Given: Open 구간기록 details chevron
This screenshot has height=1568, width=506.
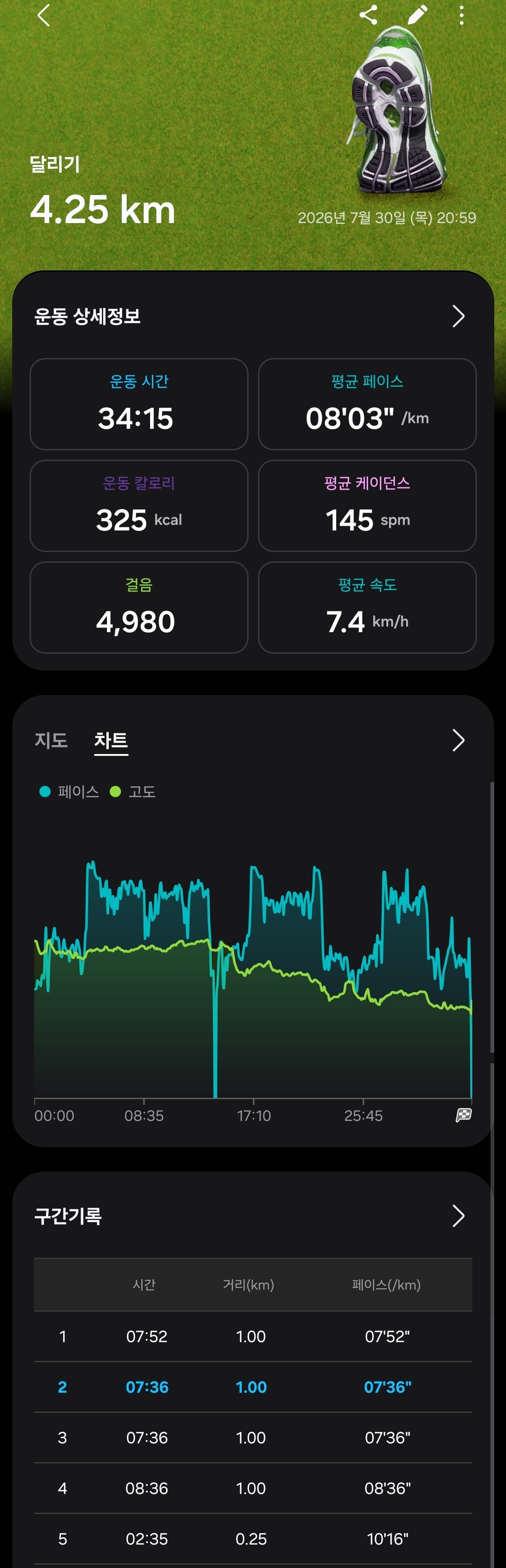Looking at the screenshot, I should [x=459, y=1216].
